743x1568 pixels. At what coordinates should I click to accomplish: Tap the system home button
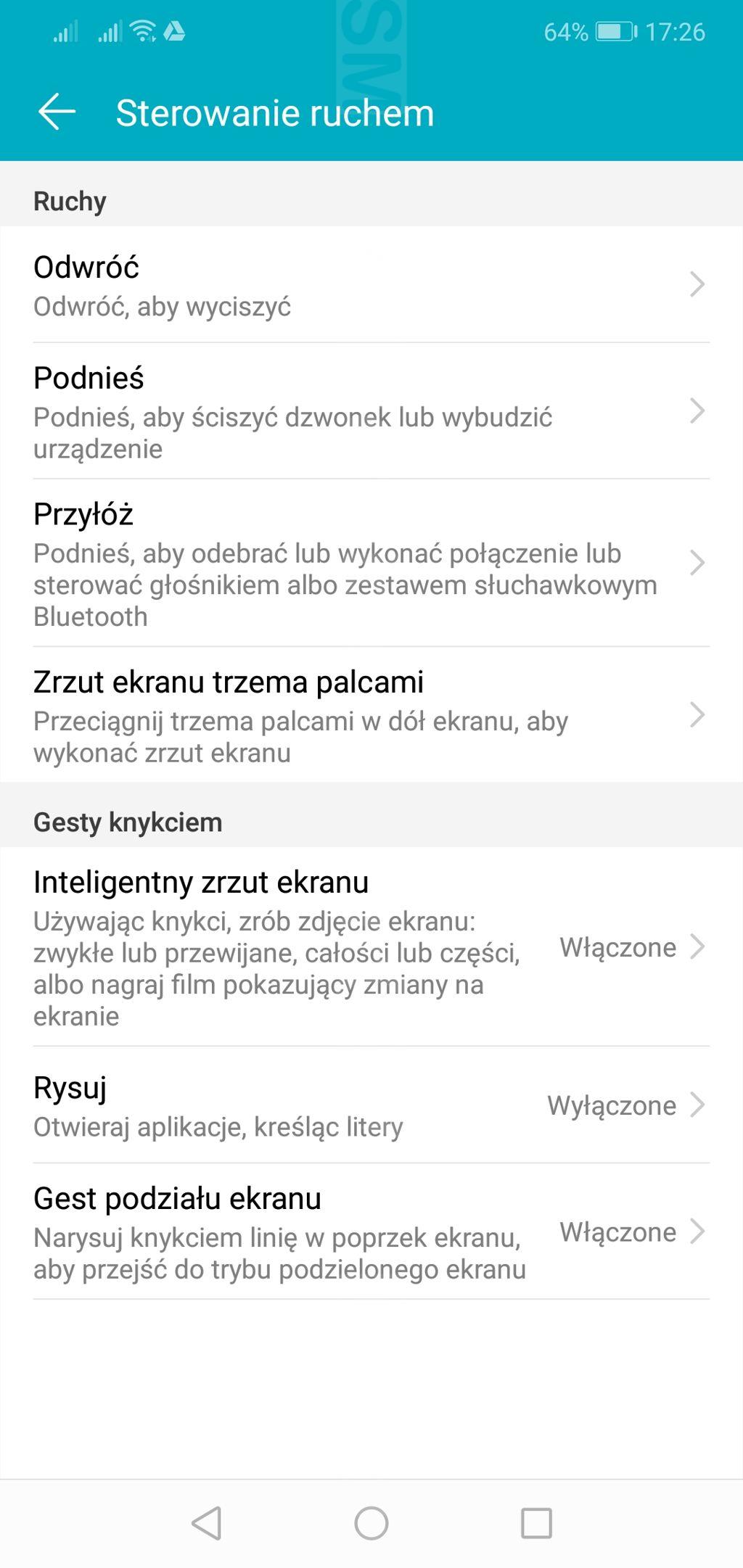[371, 1522]
